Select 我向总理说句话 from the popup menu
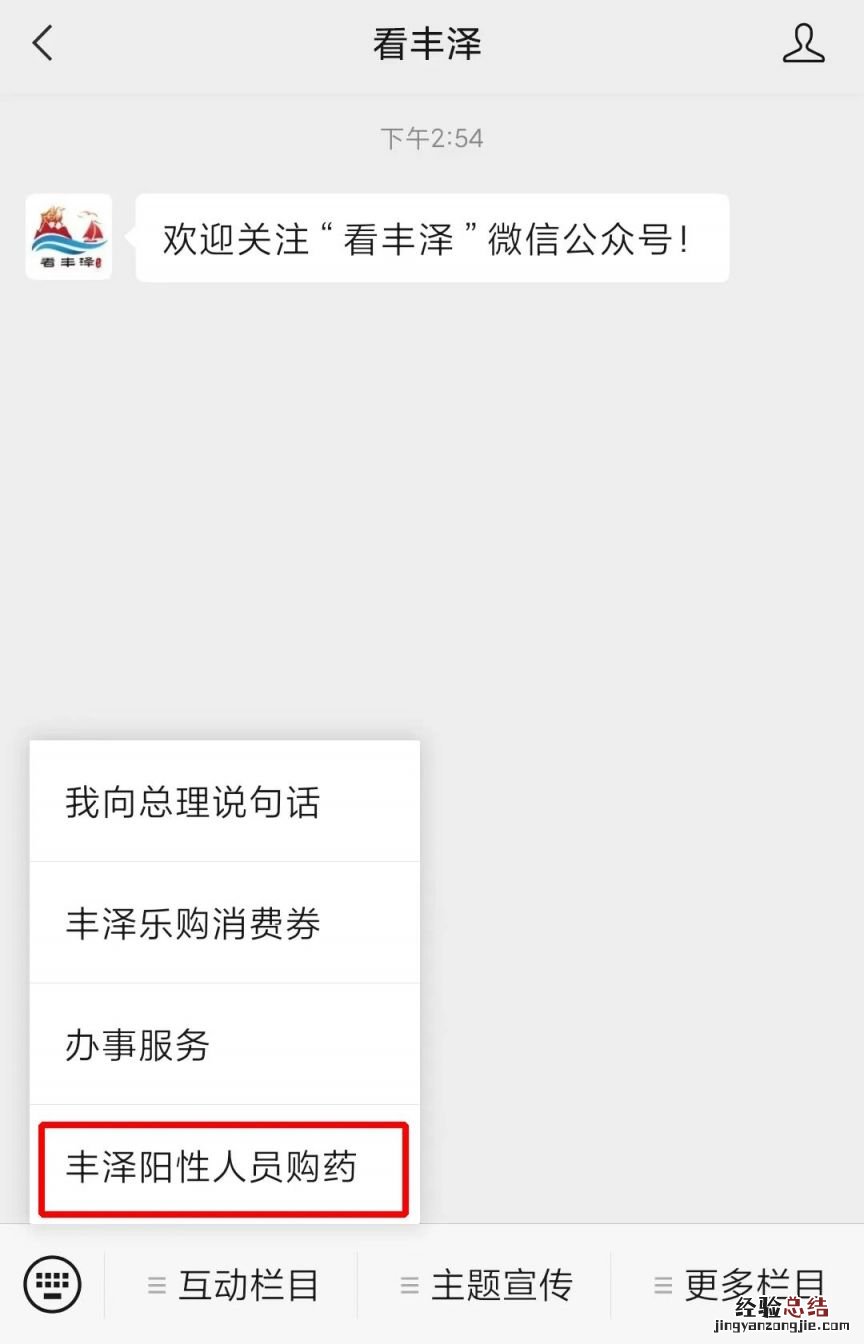The height and width of the screenshot is (1344, 864). (224, 802)
